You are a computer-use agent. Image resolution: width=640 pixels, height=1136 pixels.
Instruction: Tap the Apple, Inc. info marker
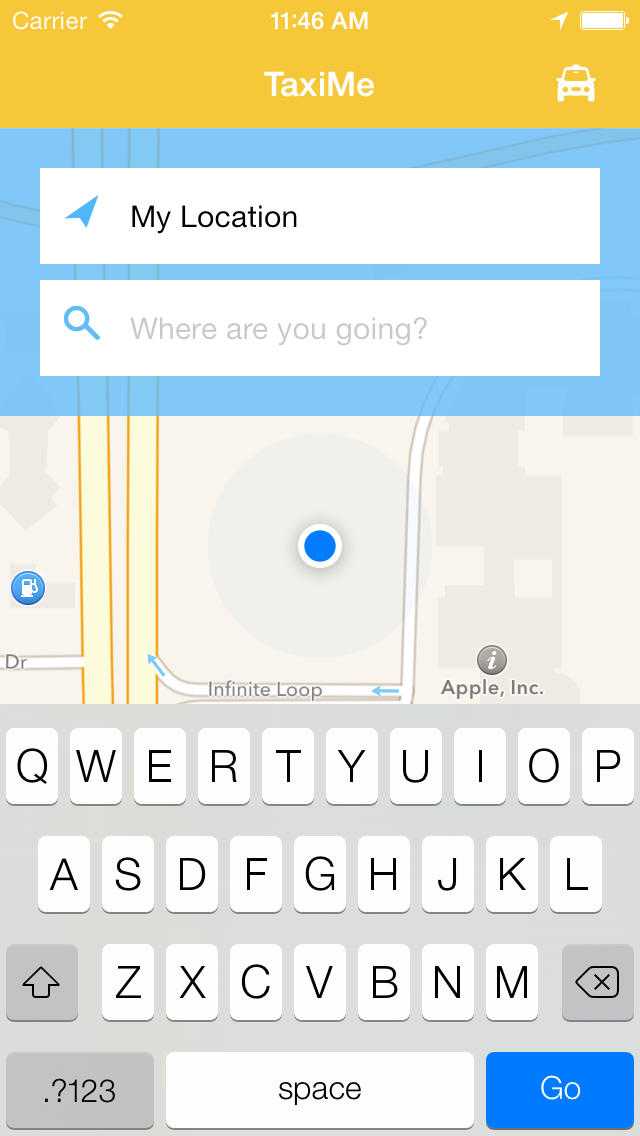point(491,660)
